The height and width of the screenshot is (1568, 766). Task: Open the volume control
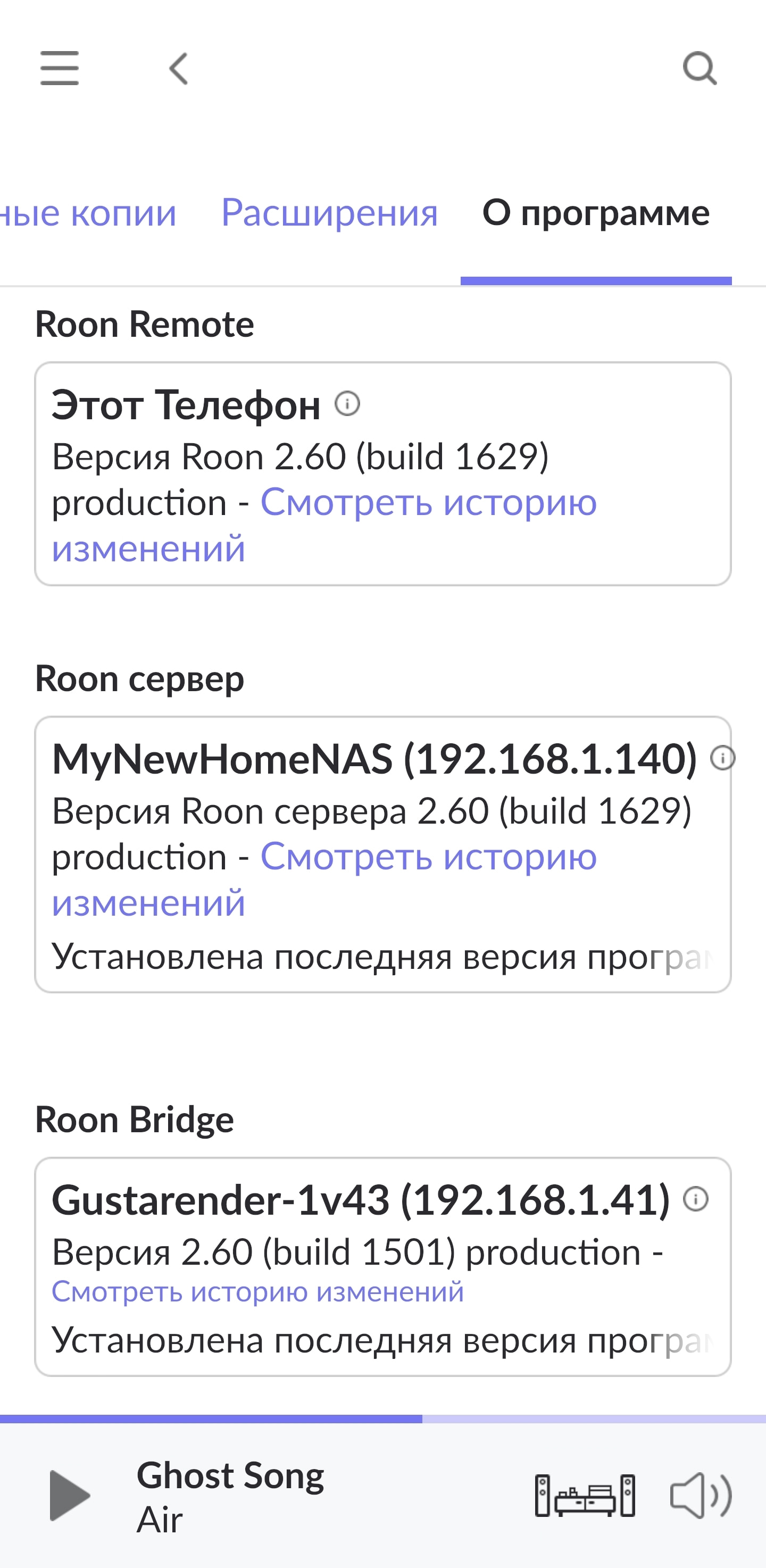(x=700, y=1496)
